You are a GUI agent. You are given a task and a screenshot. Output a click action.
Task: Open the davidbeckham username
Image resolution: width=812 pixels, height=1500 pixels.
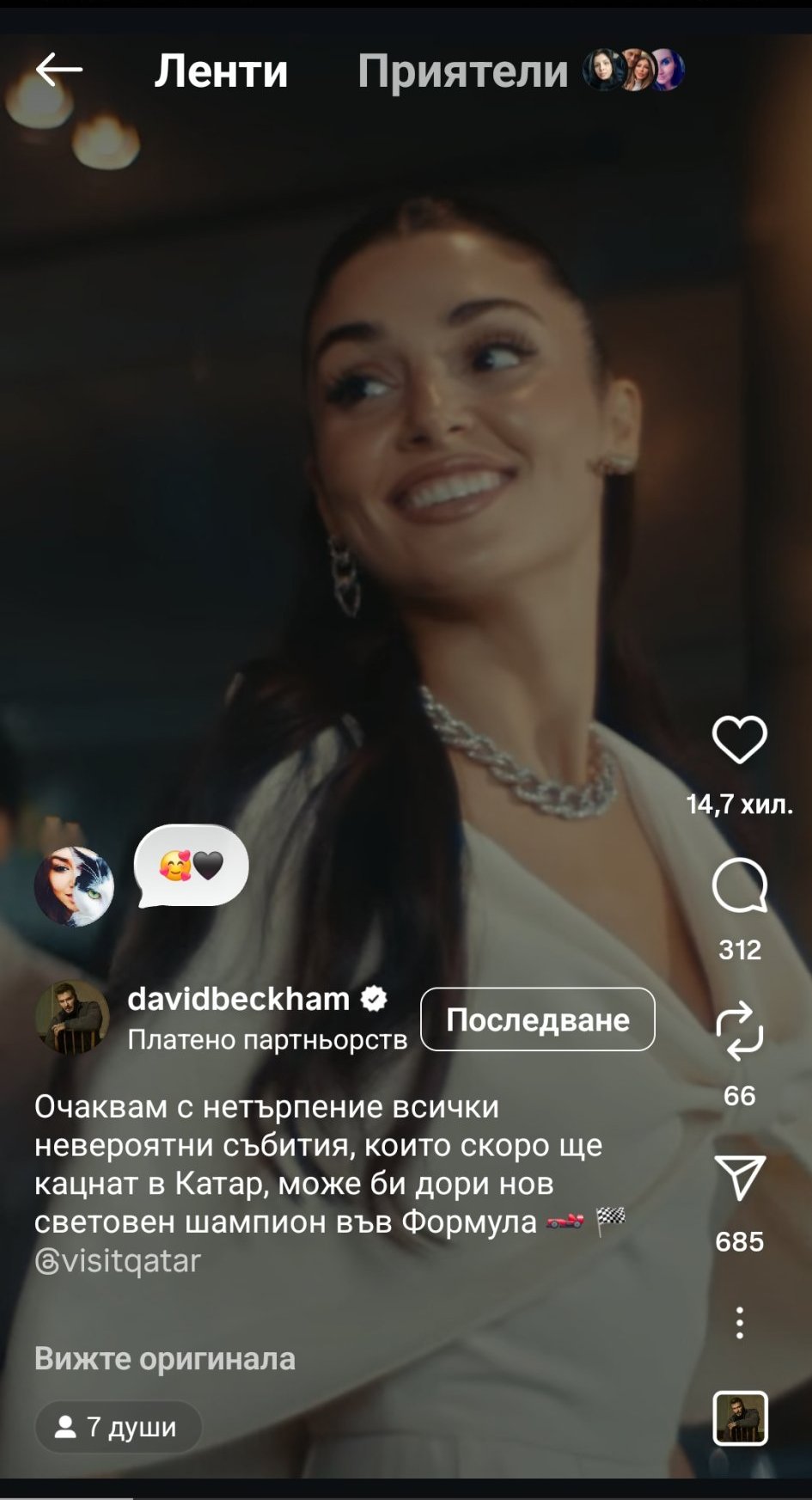tap(238, 999)
